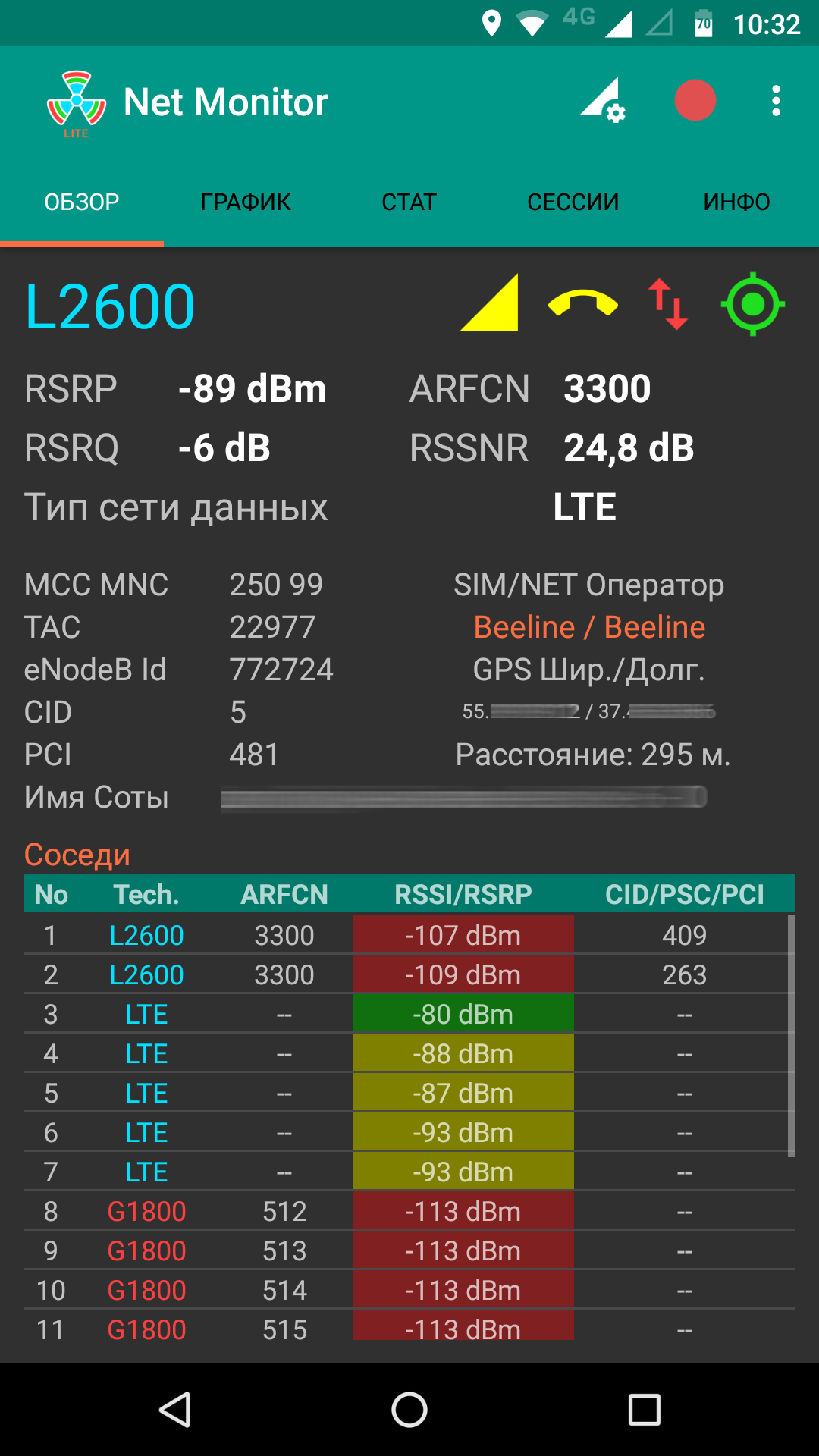Open the СЕССИИ tab
819x1456 pixels.
pos(573,202)
